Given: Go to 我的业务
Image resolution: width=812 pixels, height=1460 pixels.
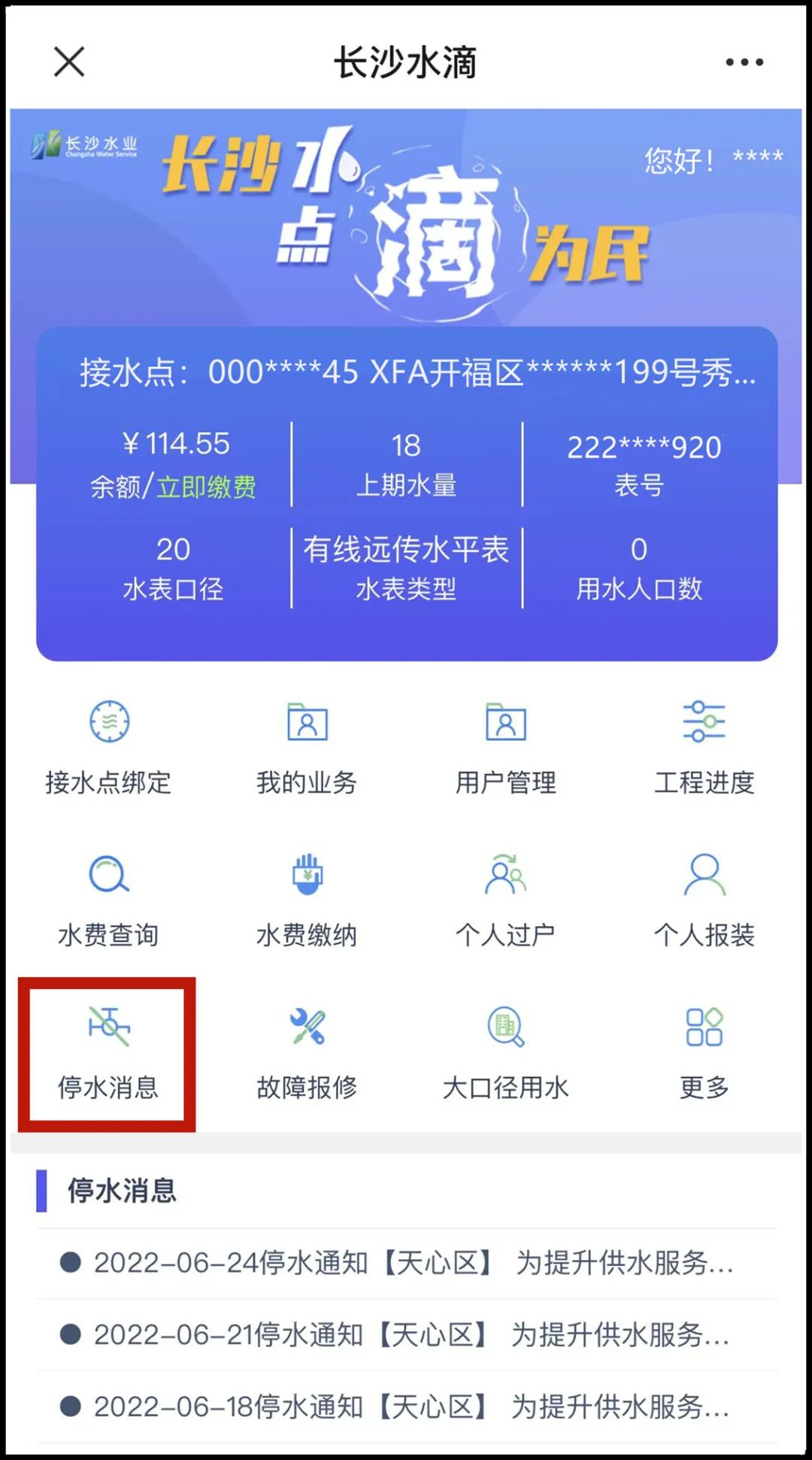Looking at the screenshot, I should [307, 747].
